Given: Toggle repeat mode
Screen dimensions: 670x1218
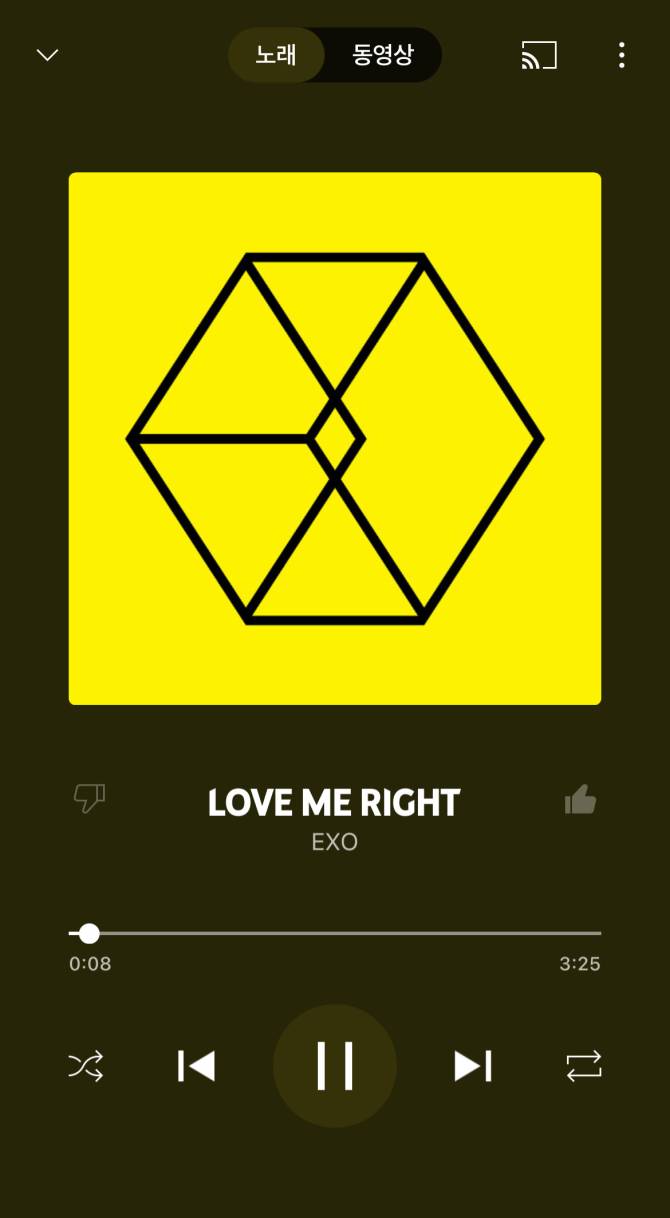Looking at the screenshot, I should (584, 1066).
